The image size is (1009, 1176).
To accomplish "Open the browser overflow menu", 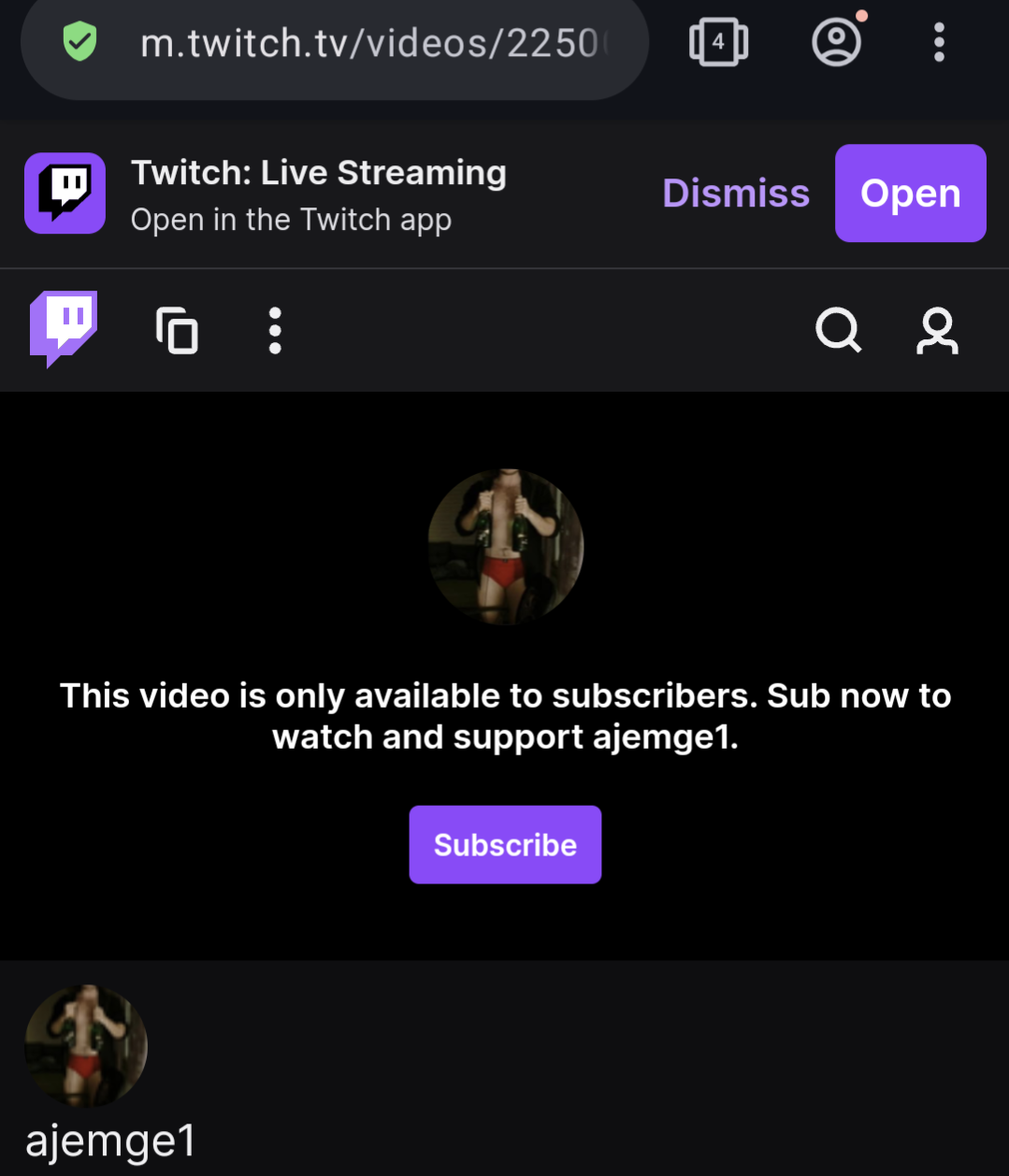I will tap(939, 43).
